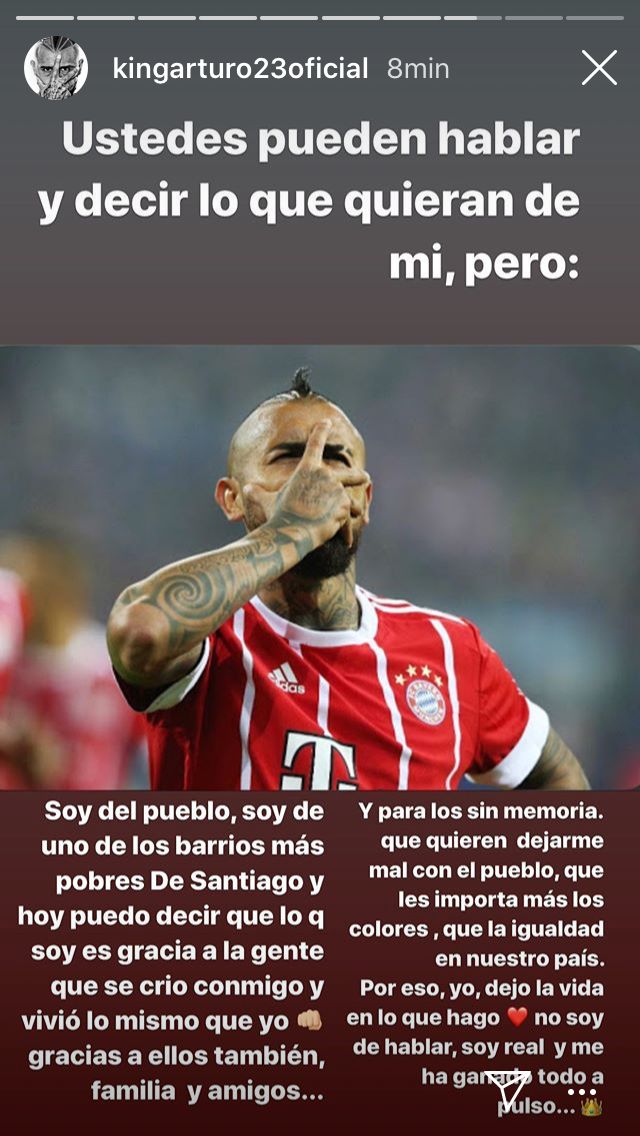
Task: Close the story viewer
Action: pos(599,68)
